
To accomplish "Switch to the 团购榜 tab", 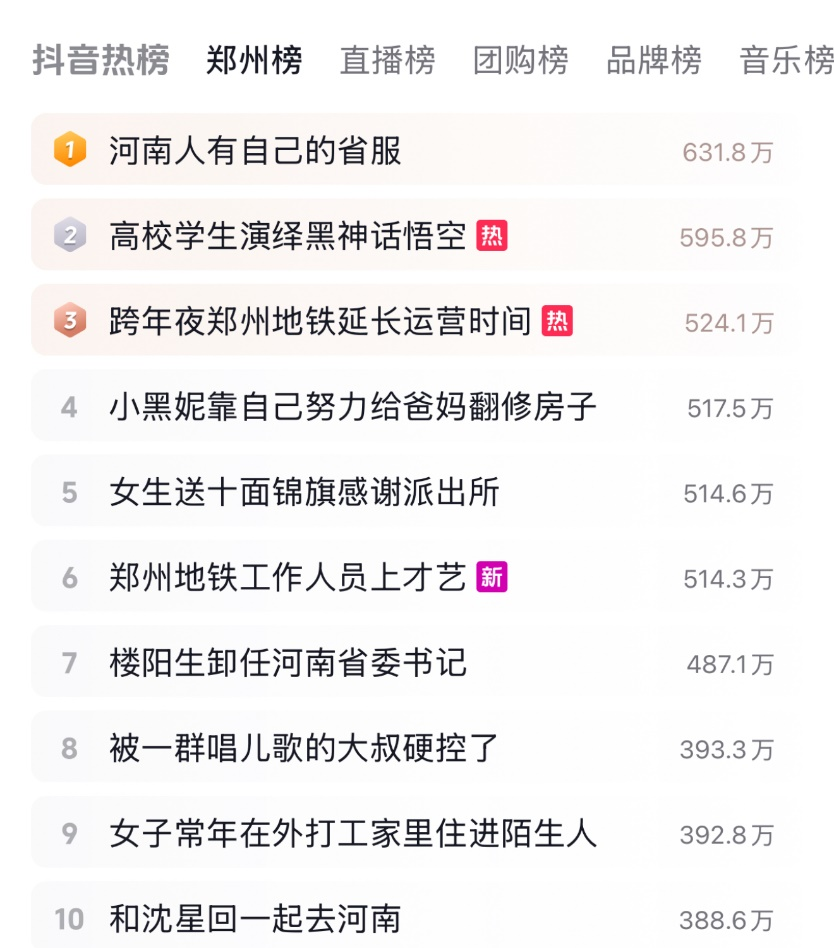I will point(520,60).
